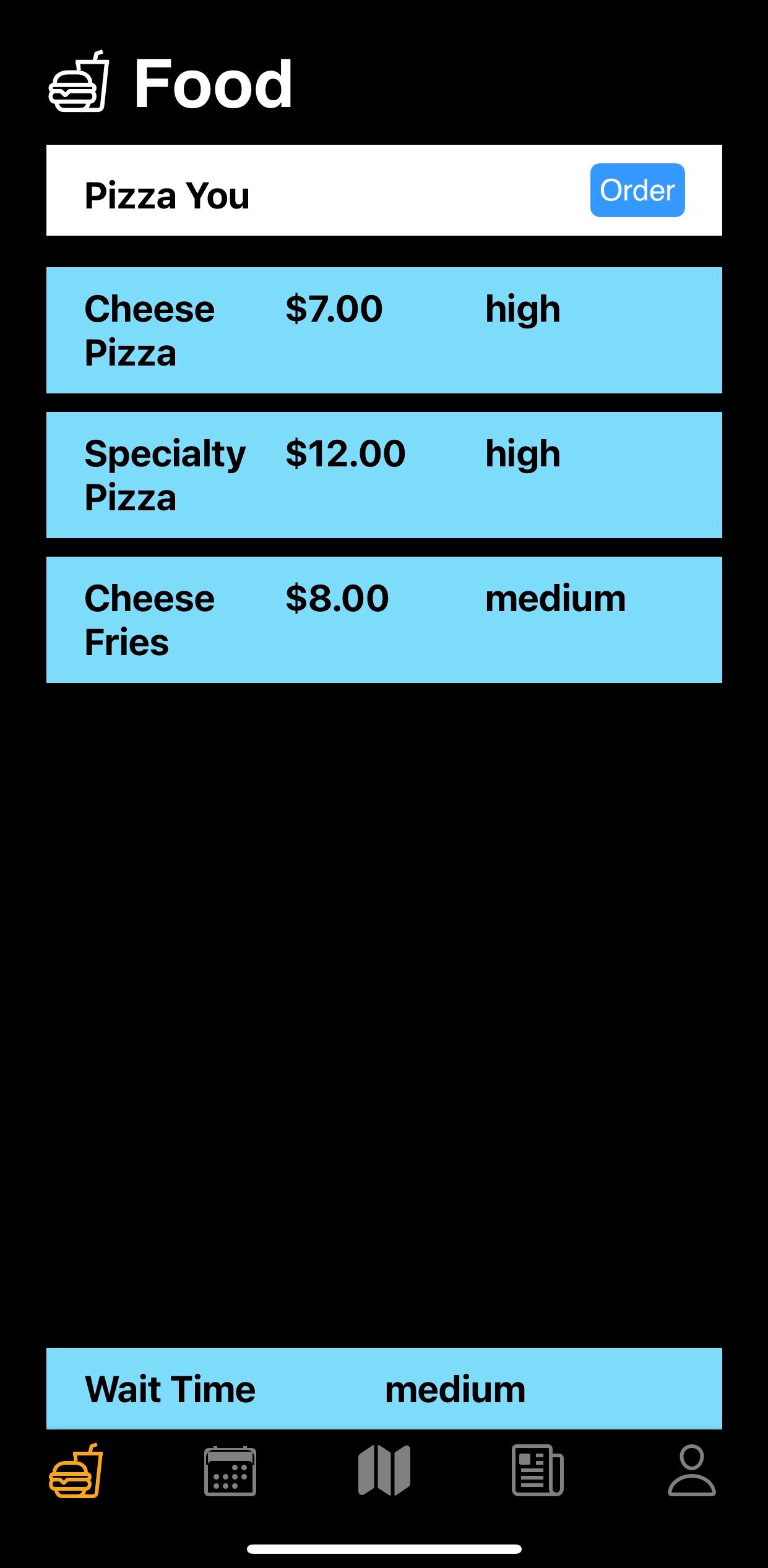Screen dimensions: 768x1568
Task: Open the map tab
Action: [384, 1471]
